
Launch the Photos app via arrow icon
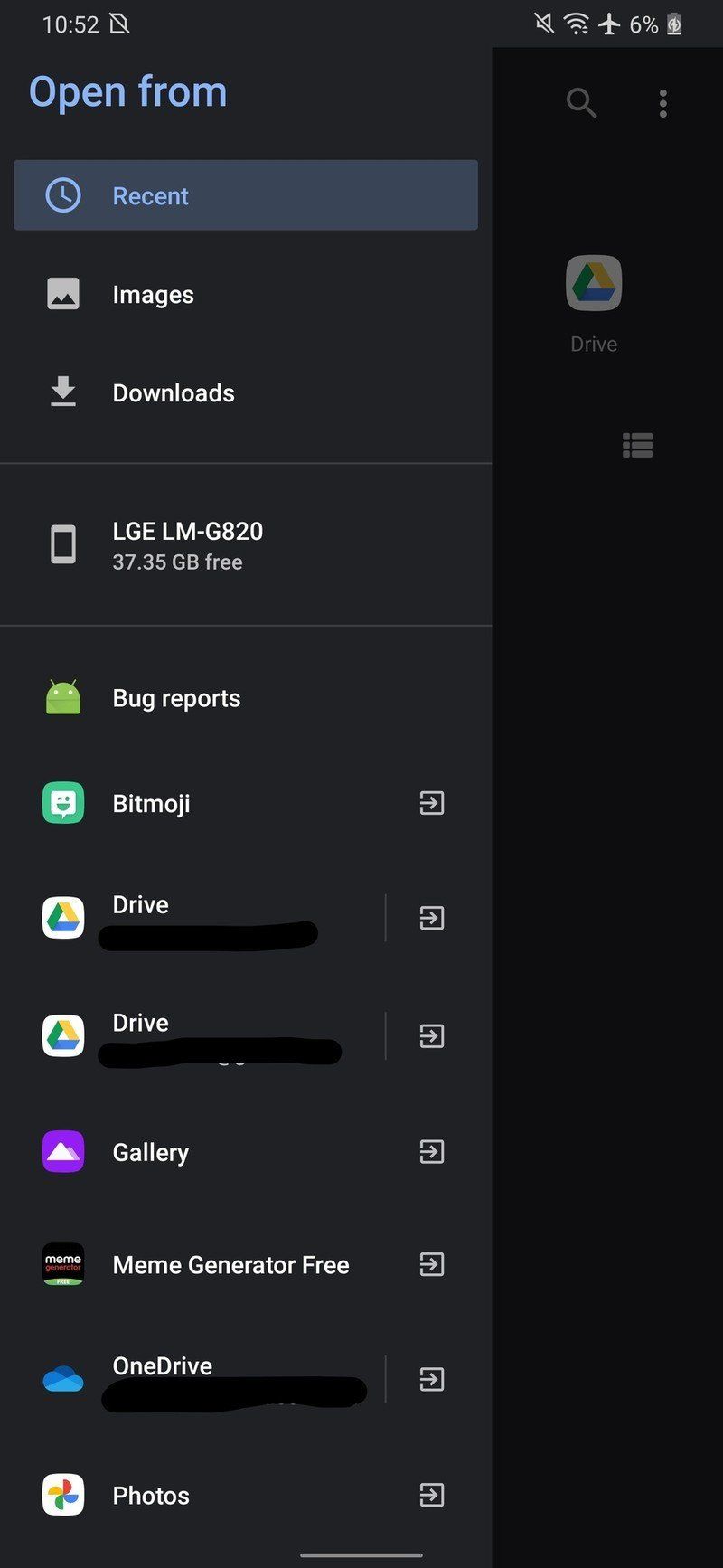tap(432, 1496)
